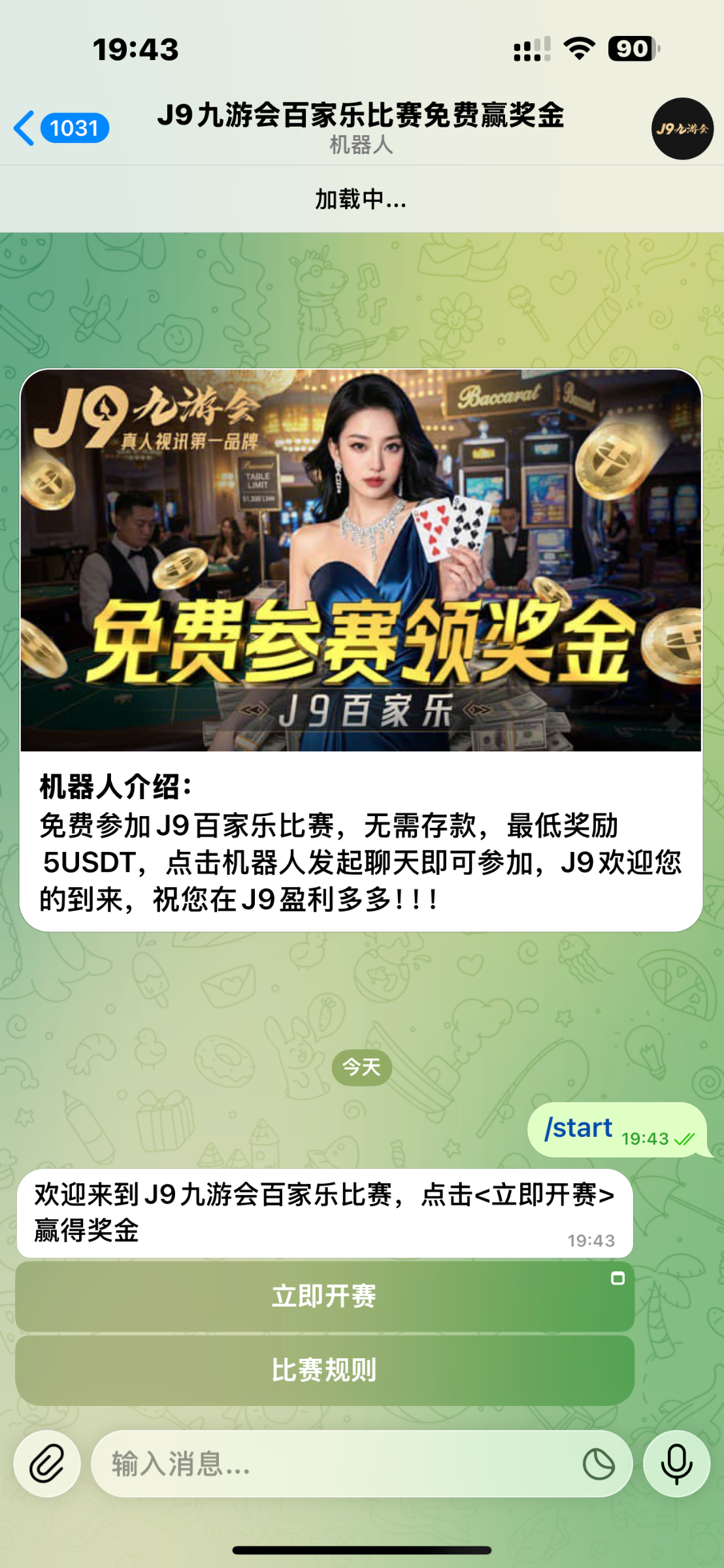Tap the microphone voice message button

pyautogui.click(x=676, y=1463)
